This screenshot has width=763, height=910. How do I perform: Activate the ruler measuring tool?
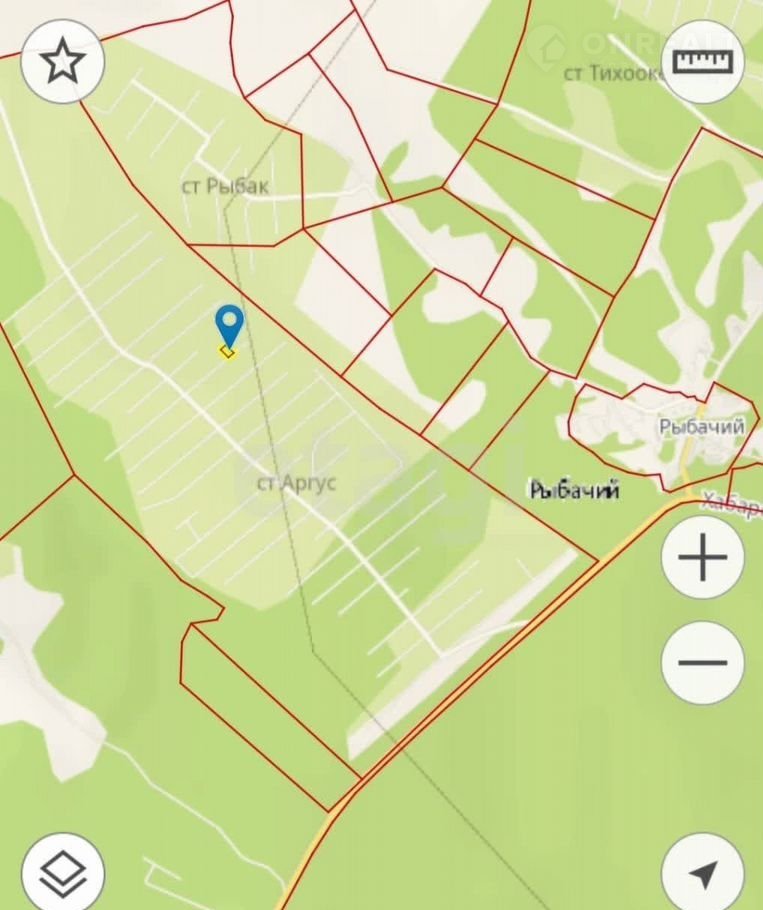[703, 62]
